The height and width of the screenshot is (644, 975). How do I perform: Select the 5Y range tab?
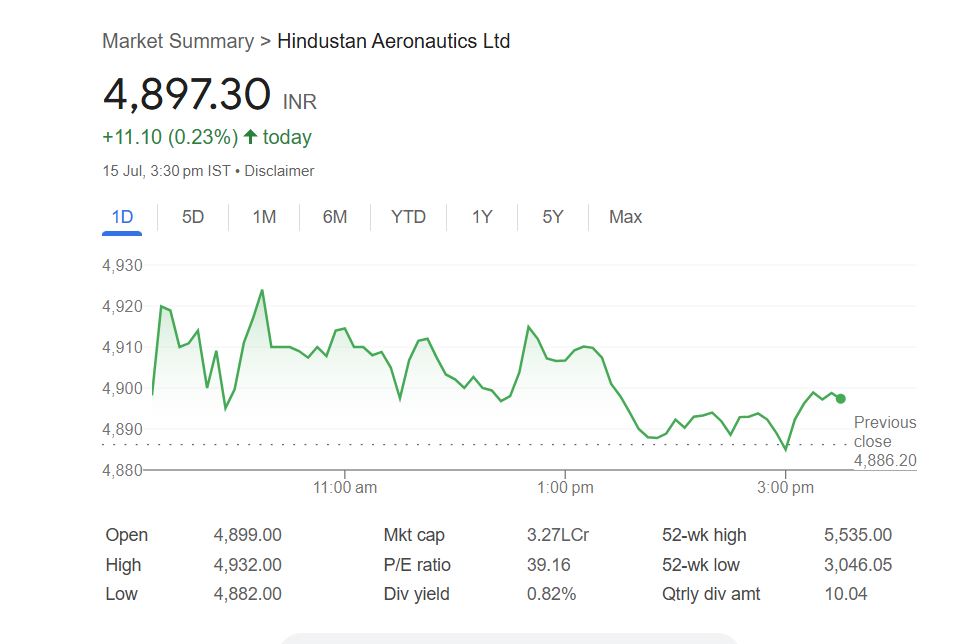click(x=553, y=217)
